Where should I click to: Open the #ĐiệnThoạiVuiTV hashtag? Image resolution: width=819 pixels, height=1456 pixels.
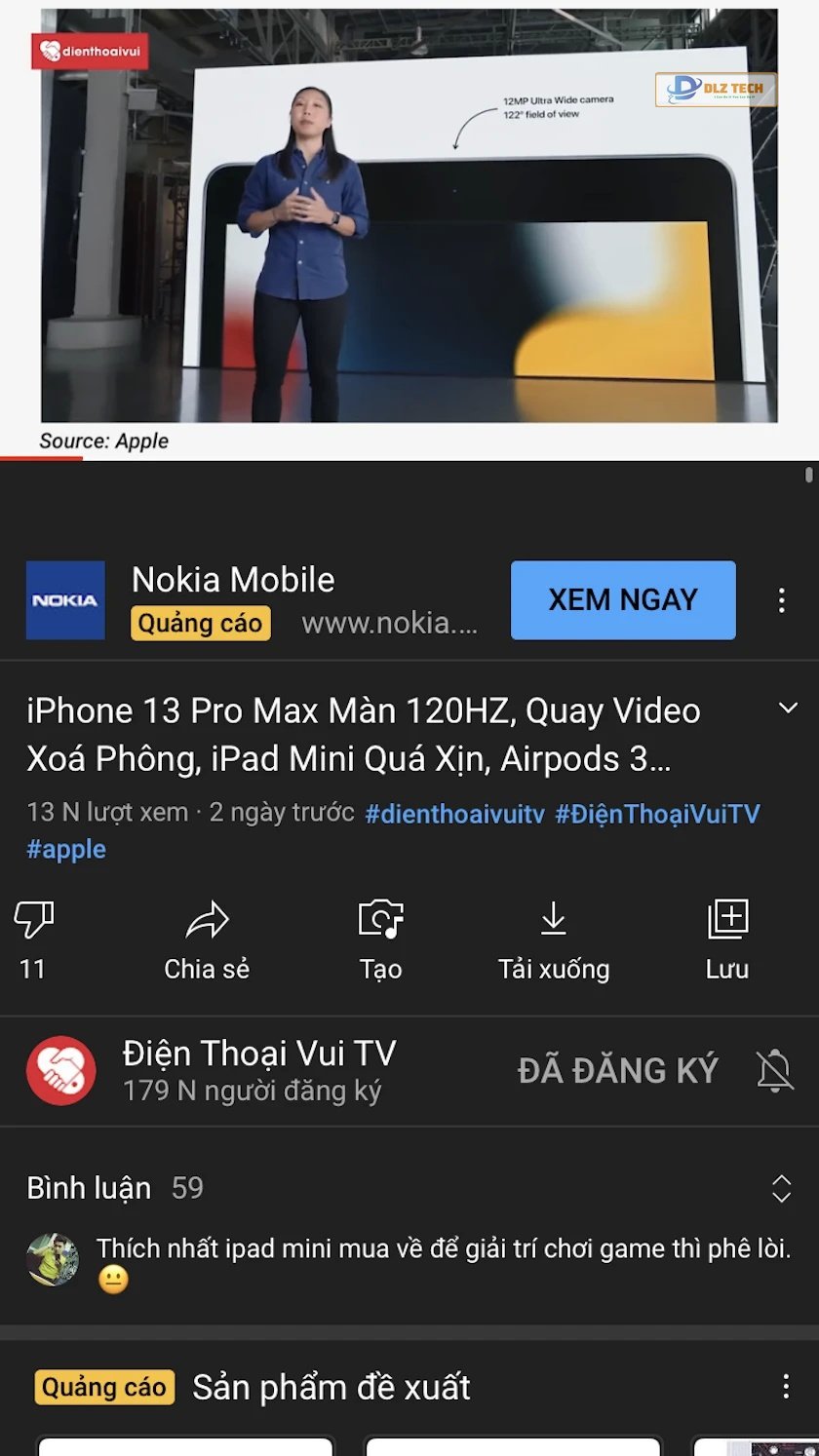[657, 814]
